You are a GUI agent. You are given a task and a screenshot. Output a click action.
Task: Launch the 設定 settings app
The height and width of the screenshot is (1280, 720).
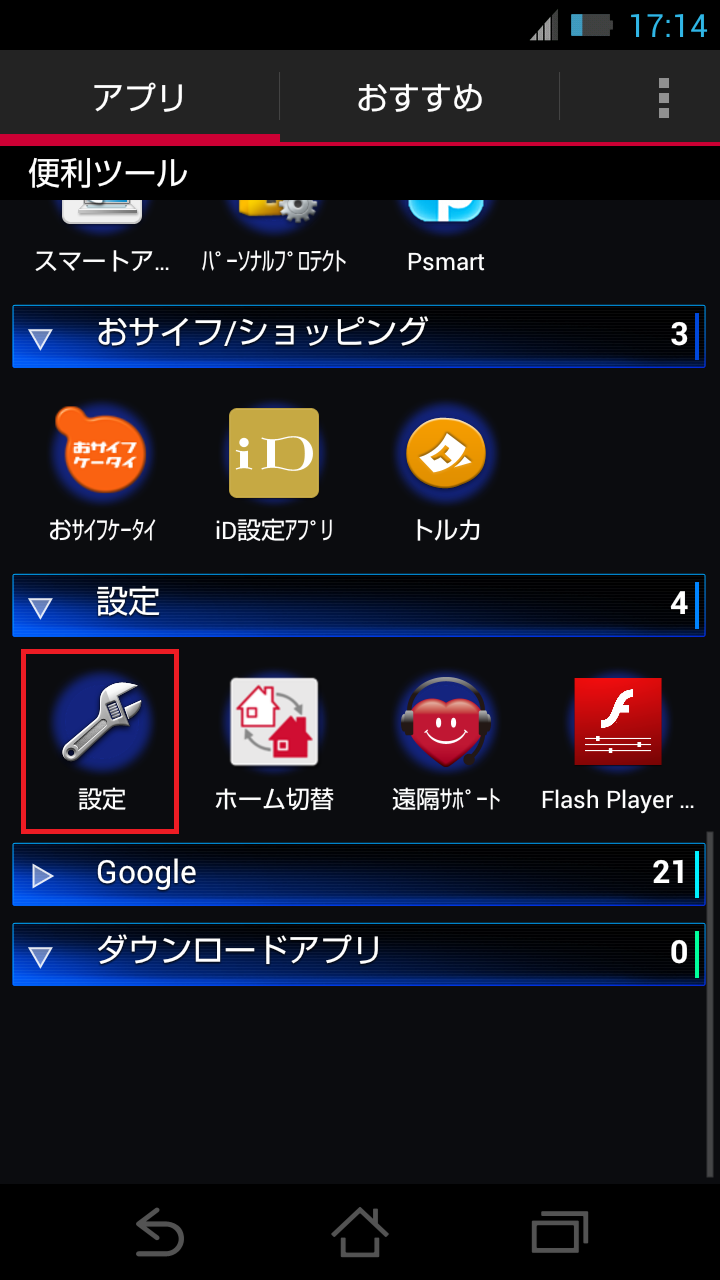(100, 722)
